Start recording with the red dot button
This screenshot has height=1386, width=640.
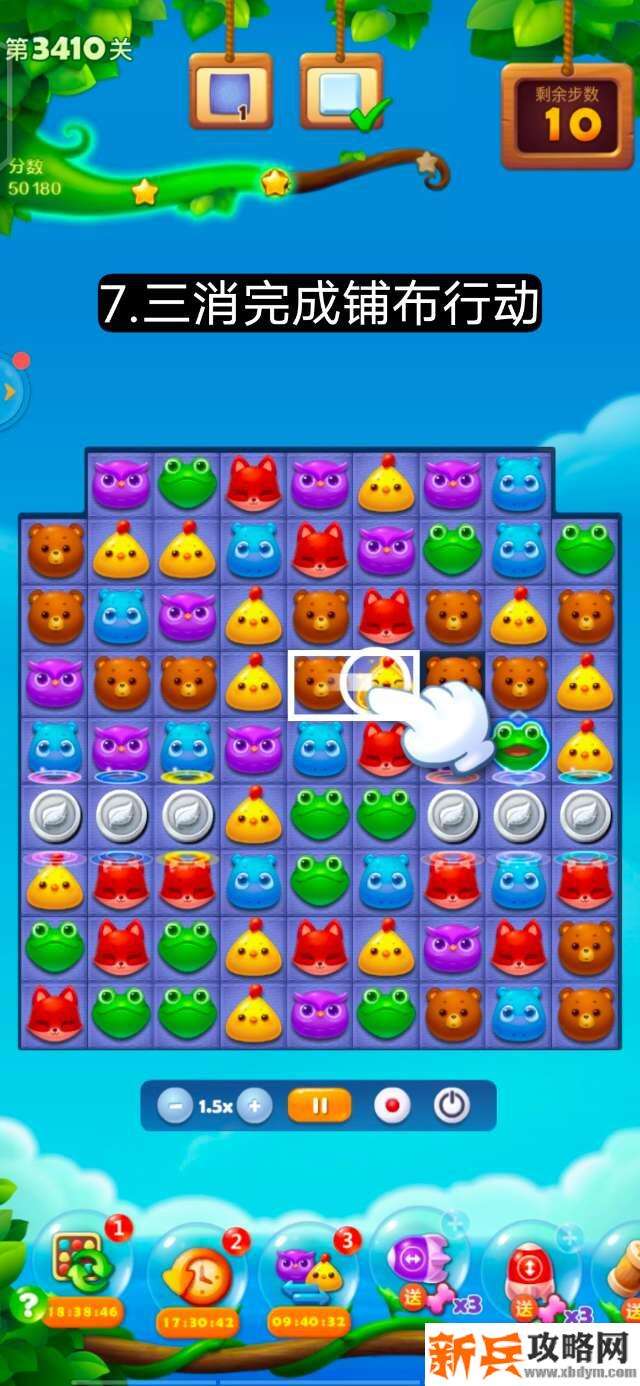tap(392, 1106)
